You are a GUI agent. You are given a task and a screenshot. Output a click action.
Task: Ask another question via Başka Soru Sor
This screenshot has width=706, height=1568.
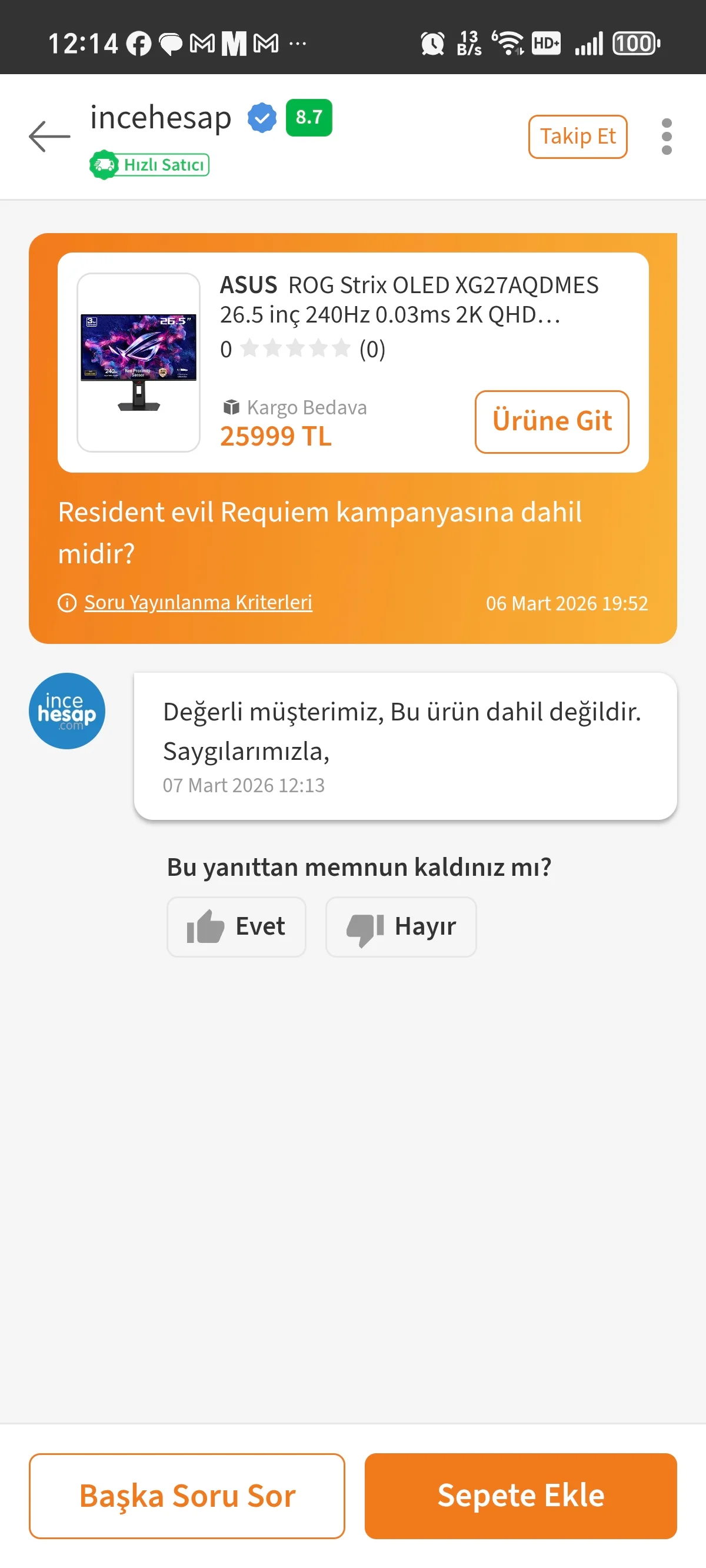[187, 1495]
